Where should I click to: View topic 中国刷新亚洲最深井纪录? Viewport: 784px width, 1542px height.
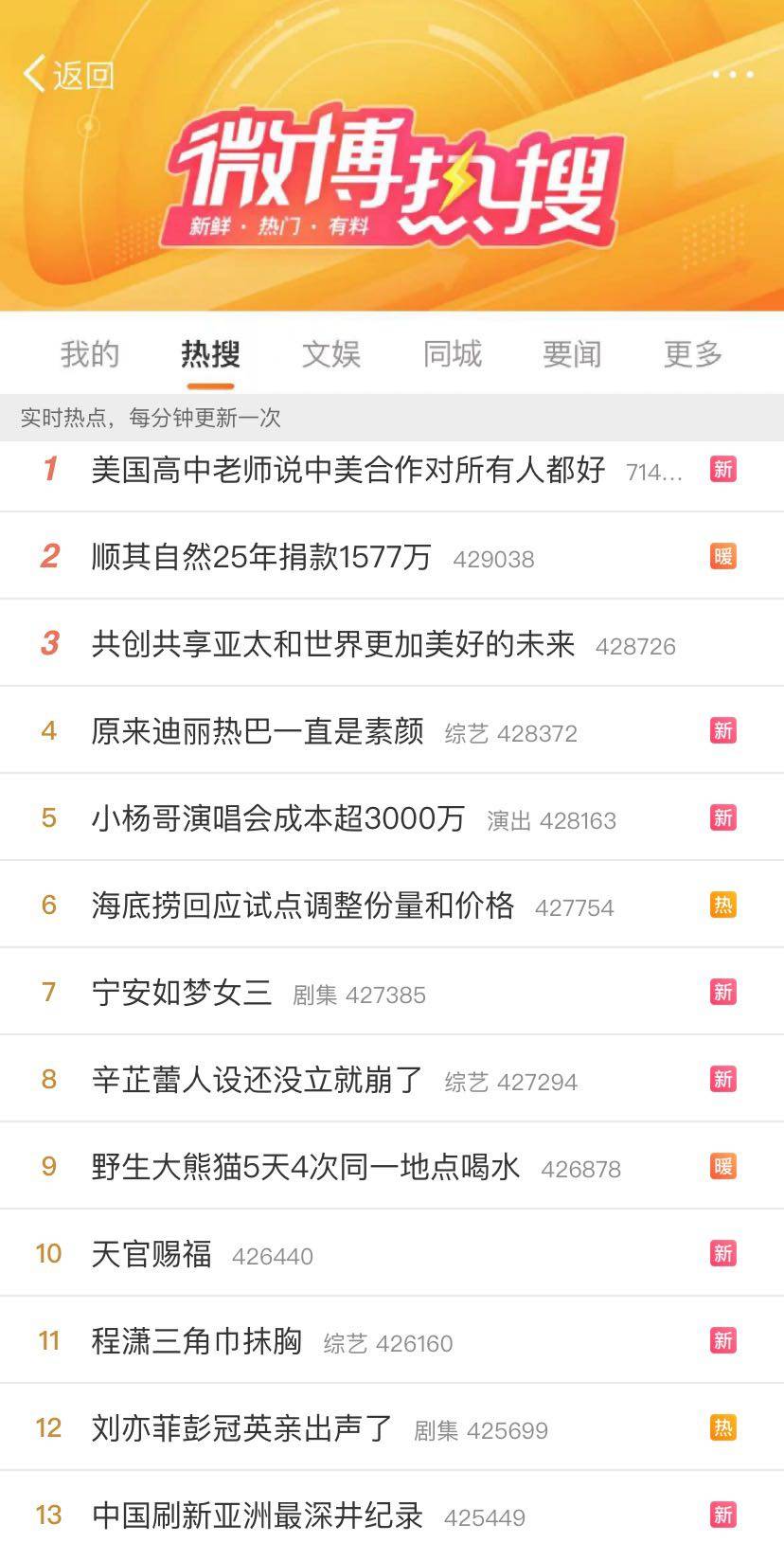[257, 1515]
